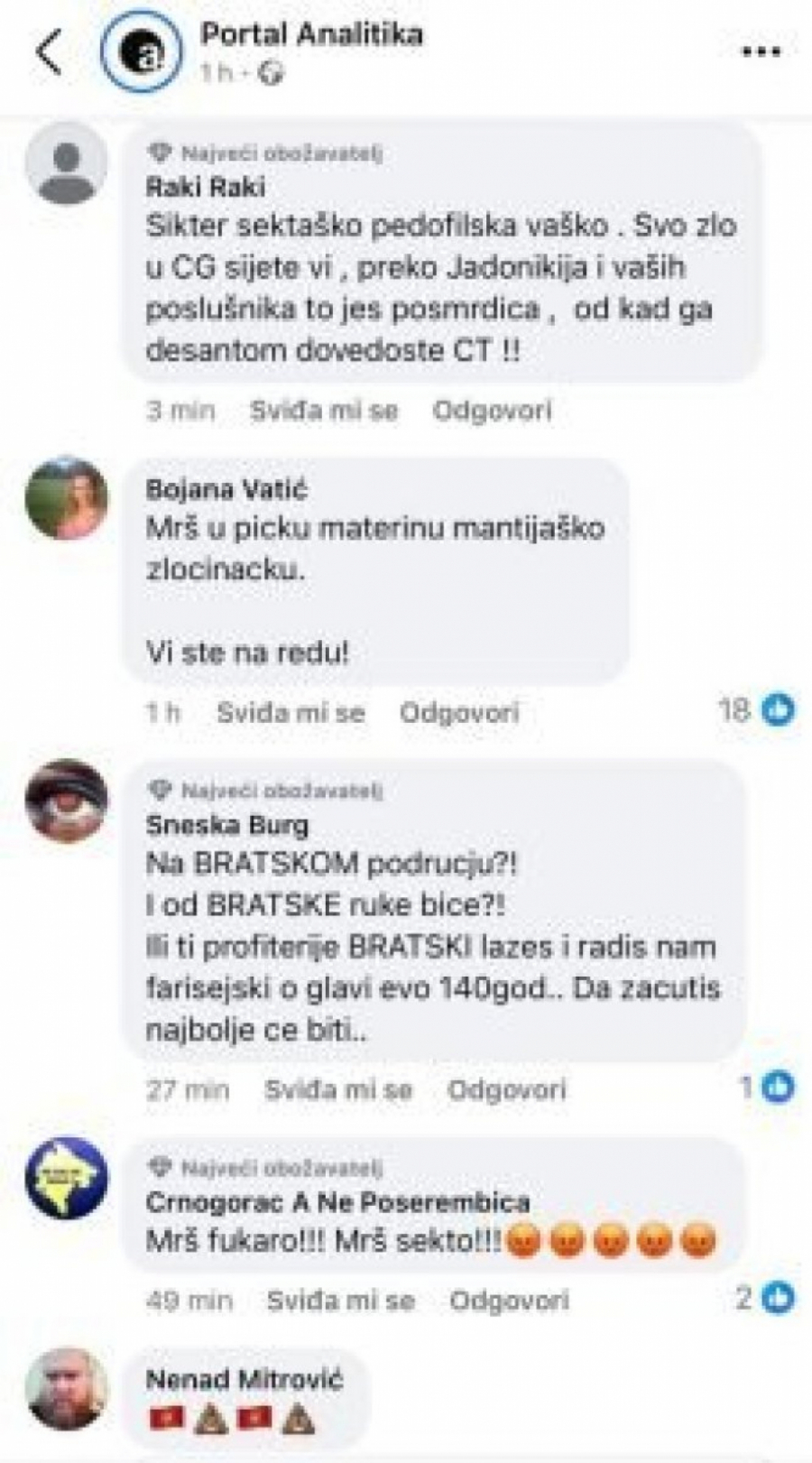The image size is (812, 1463).
Task: Click the Najveći obožavatelj badge on Crnogorac's comment
Action: click(266, 1170)
